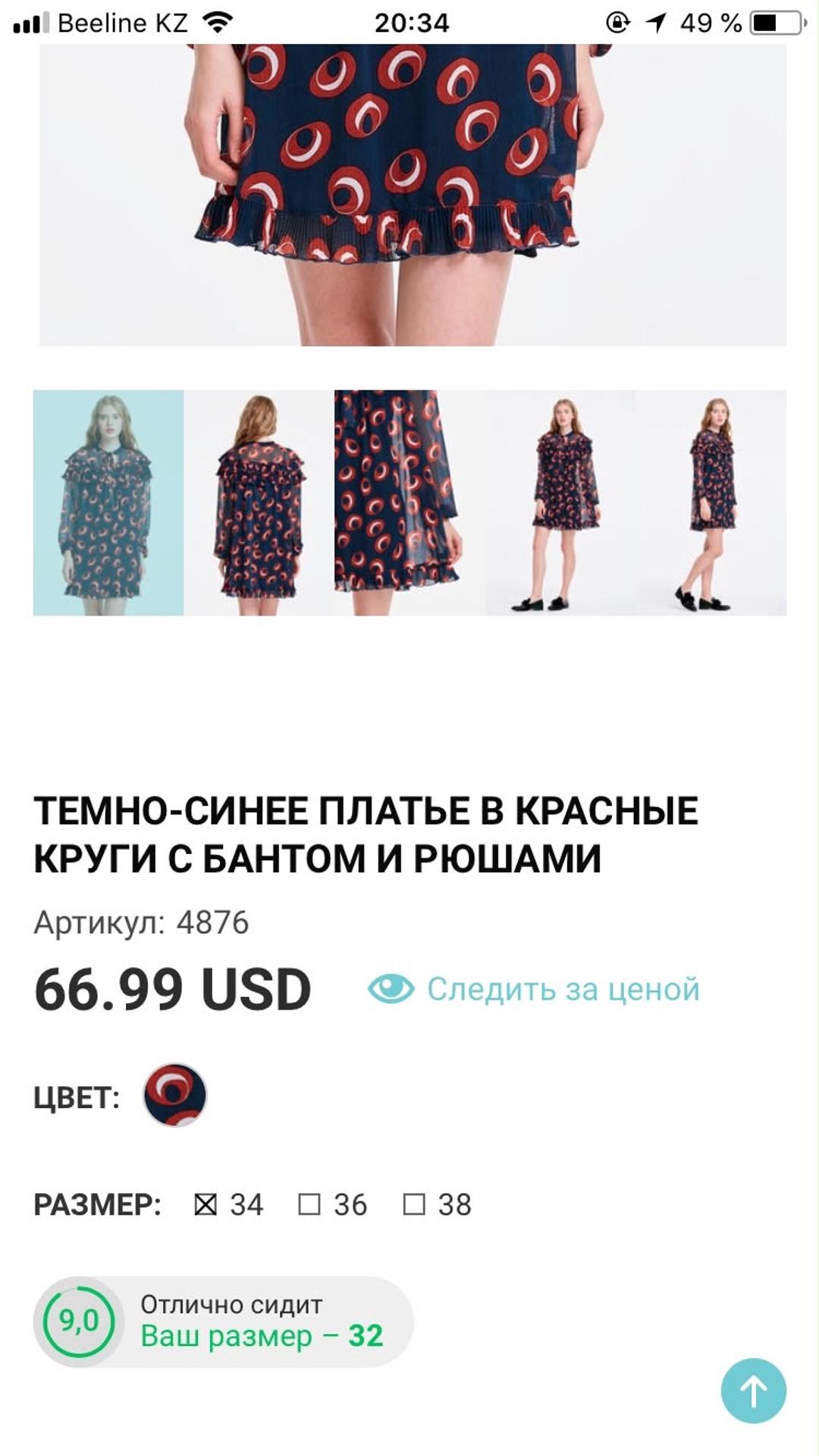Show the close-up fabric detail thumbnail
This screenshot has height=1456, width=819.
(409, 503)
